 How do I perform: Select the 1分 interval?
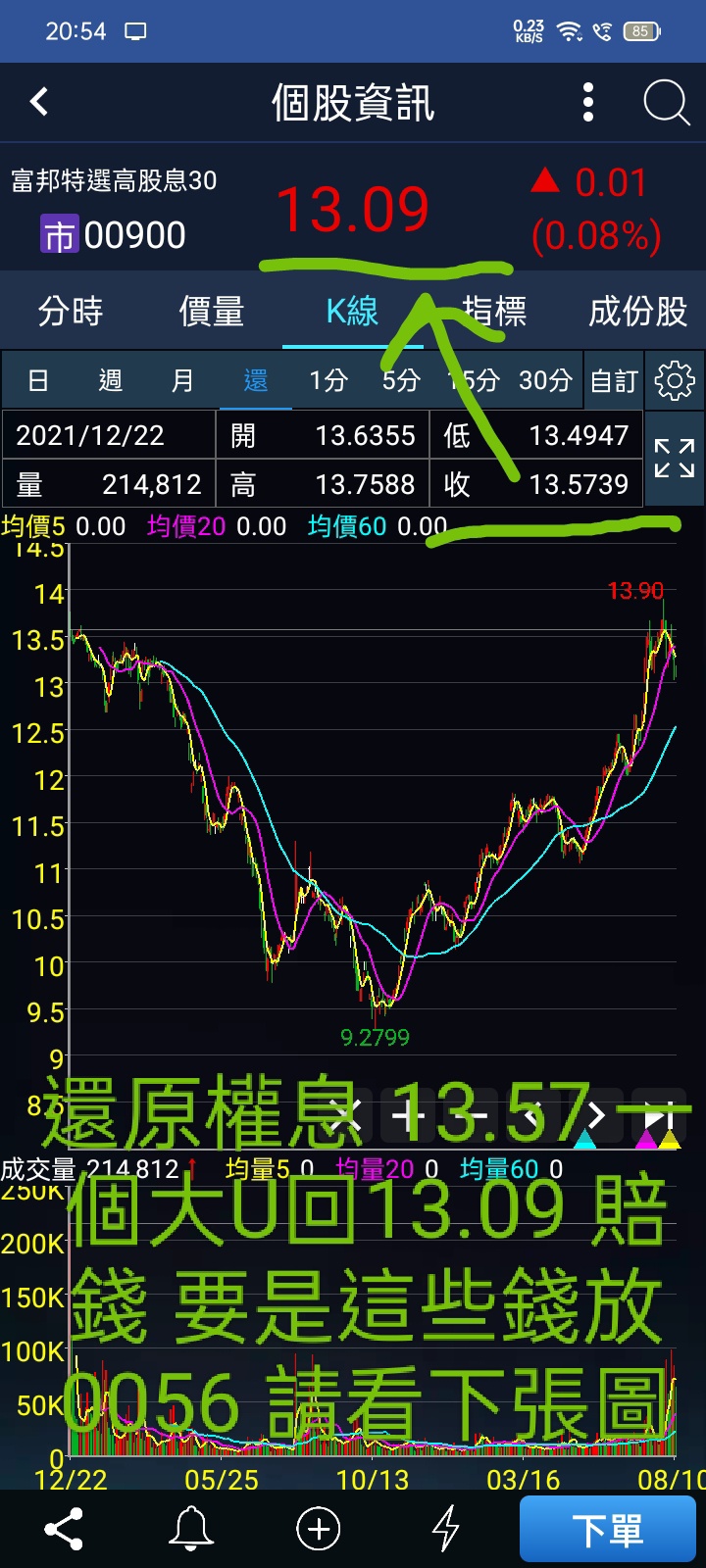click(x=328, y=380)
